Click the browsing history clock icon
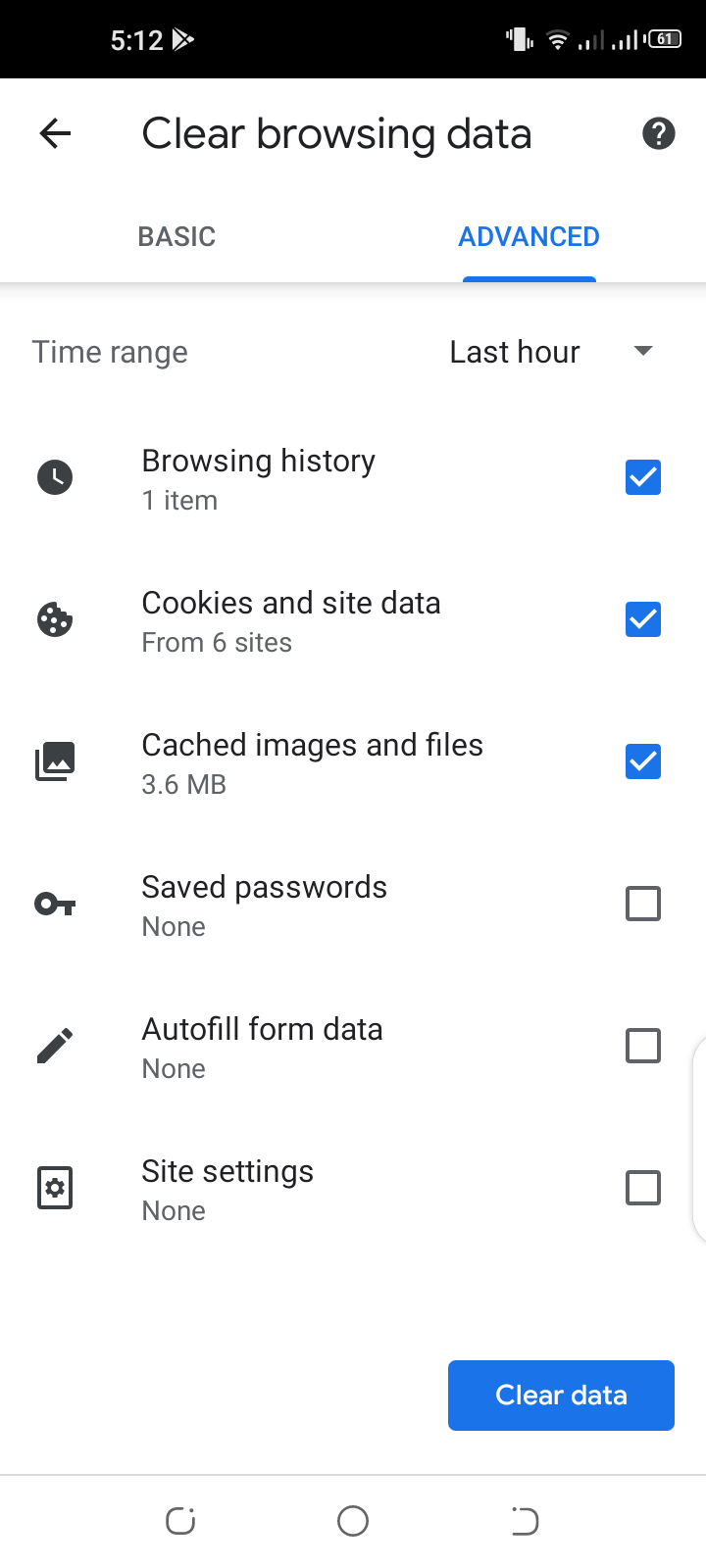 [54, 477]
